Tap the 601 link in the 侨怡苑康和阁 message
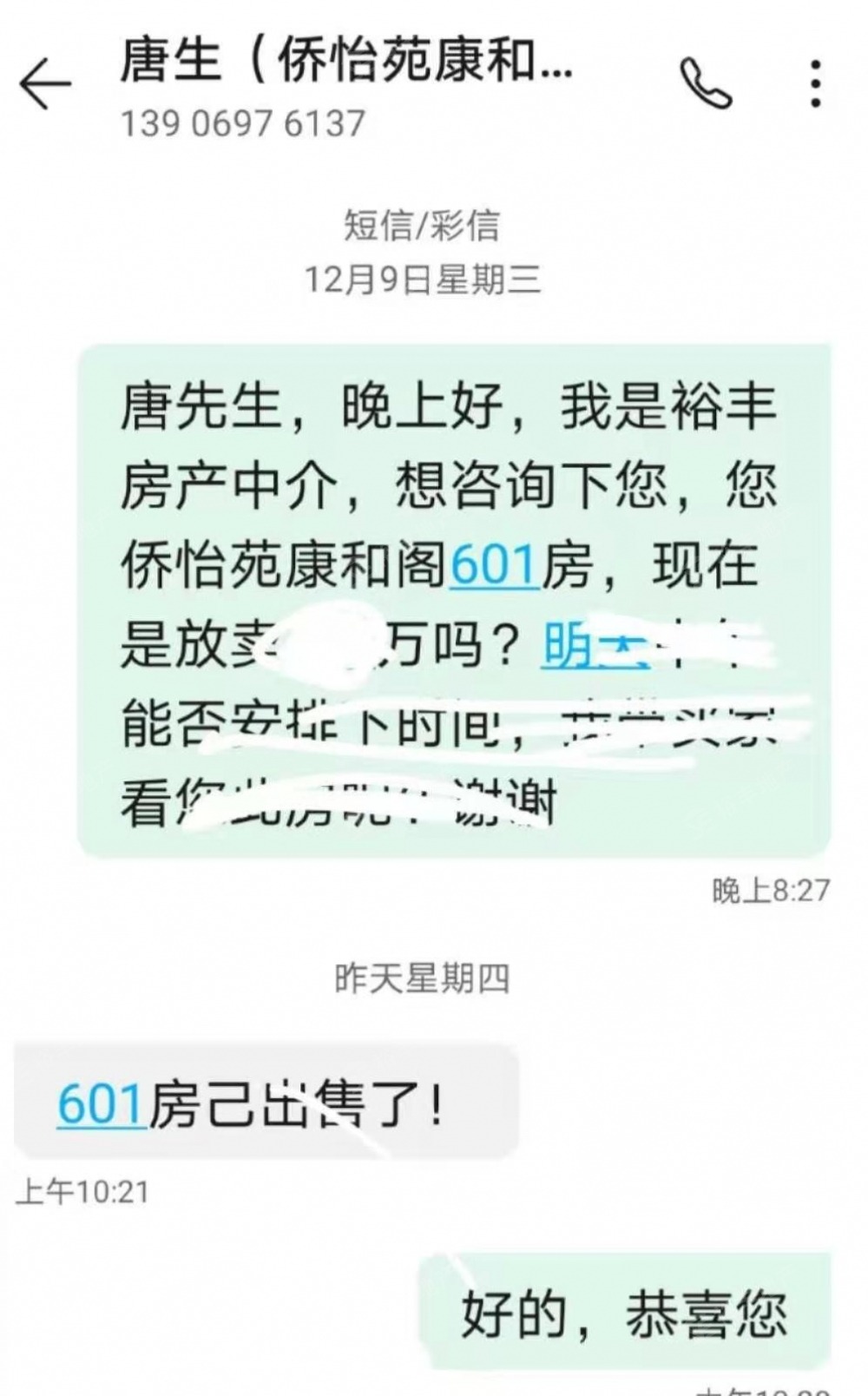 point(494,566)
